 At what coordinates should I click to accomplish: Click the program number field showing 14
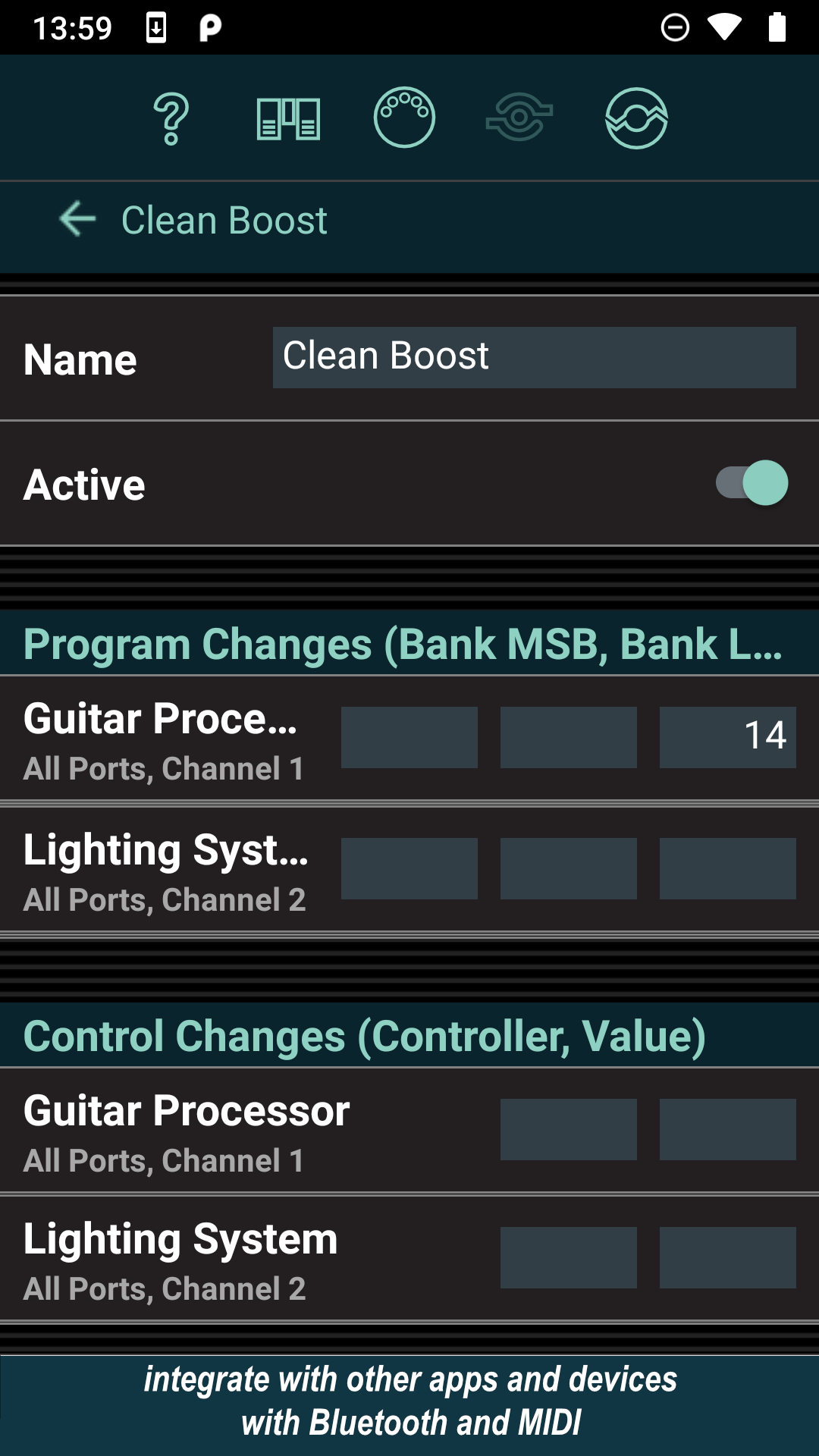(726, 736)
